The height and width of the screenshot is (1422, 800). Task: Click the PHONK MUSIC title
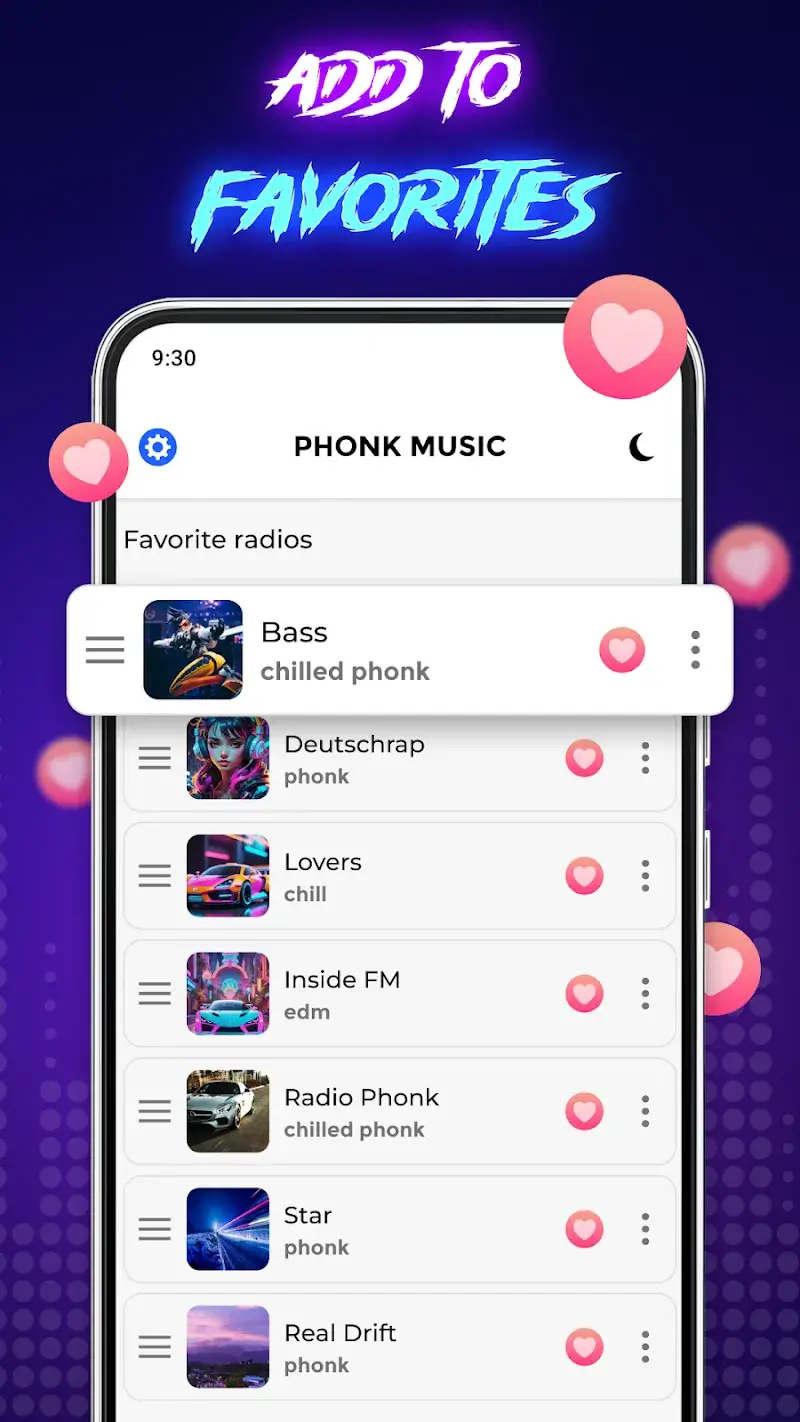[400, 447]
